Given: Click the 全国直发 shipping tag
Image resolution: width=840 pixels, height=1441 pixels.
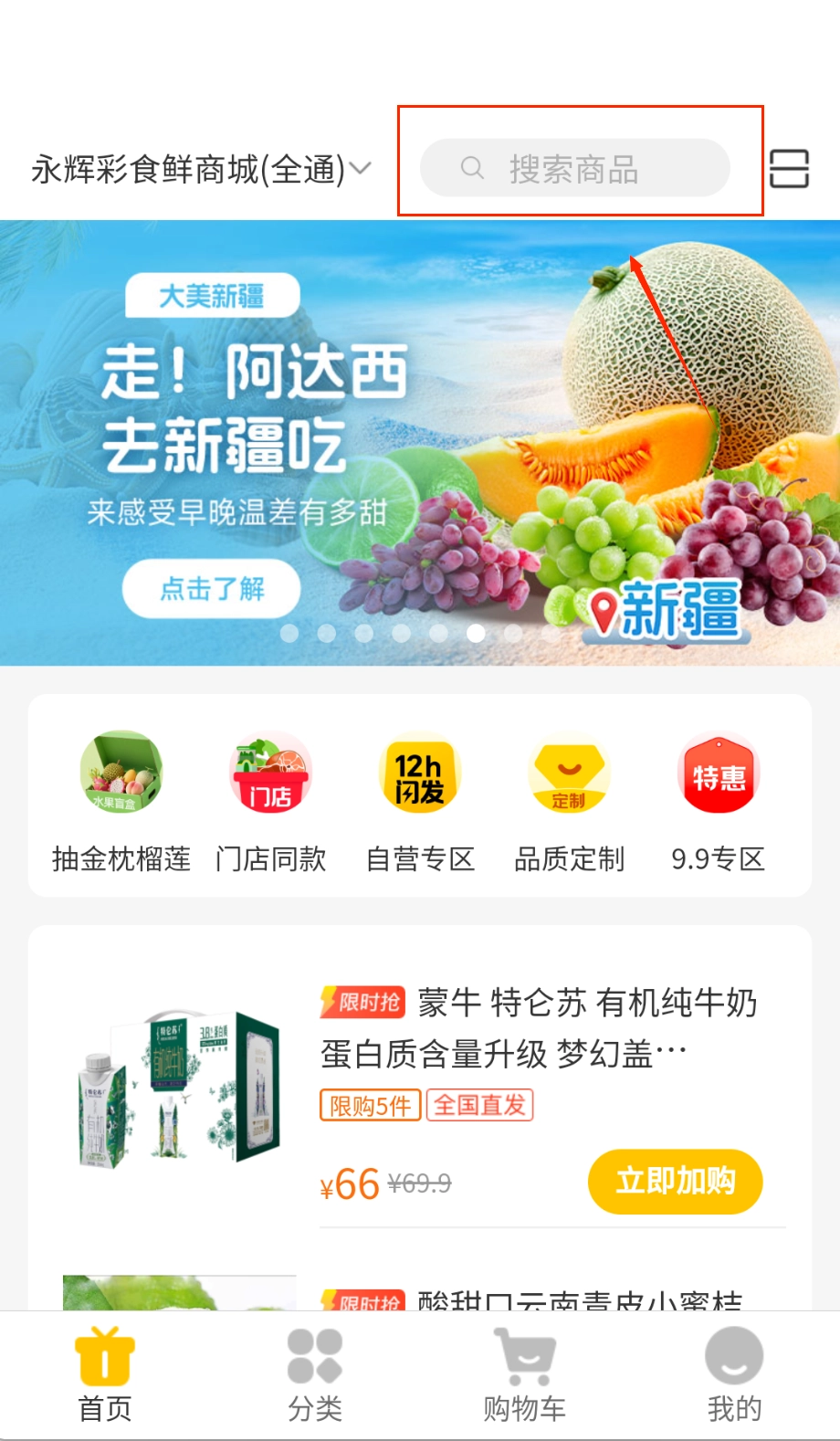Looking at the screenshot, I should coord(480,1106).
